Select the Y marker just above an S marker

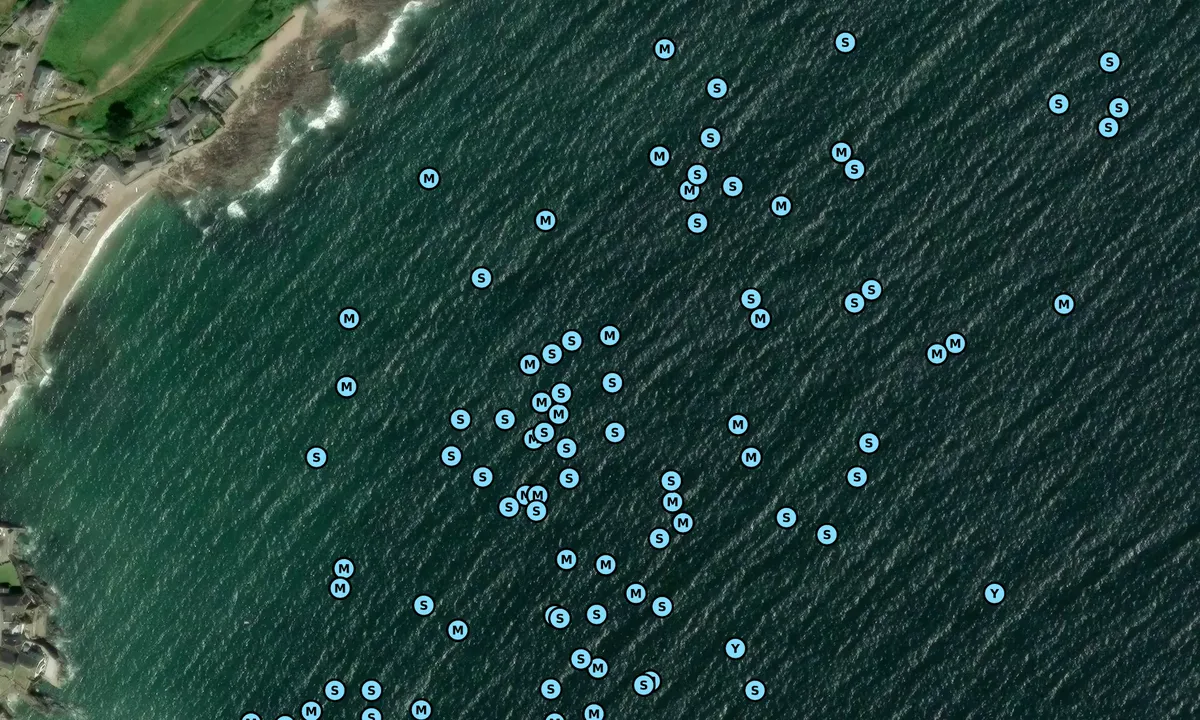(x=735, y=649)
